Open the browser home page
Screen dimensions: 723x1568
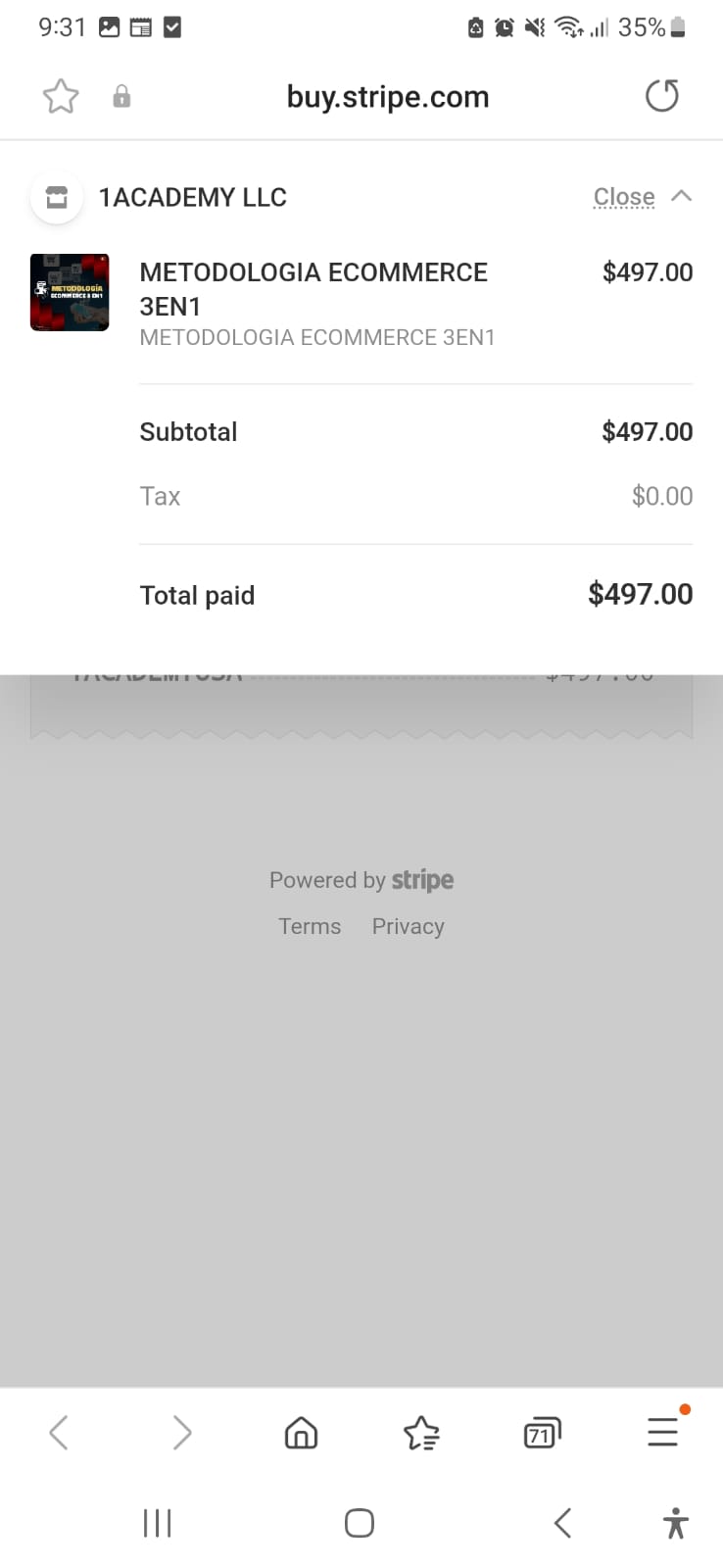[x=301, y=1433]
